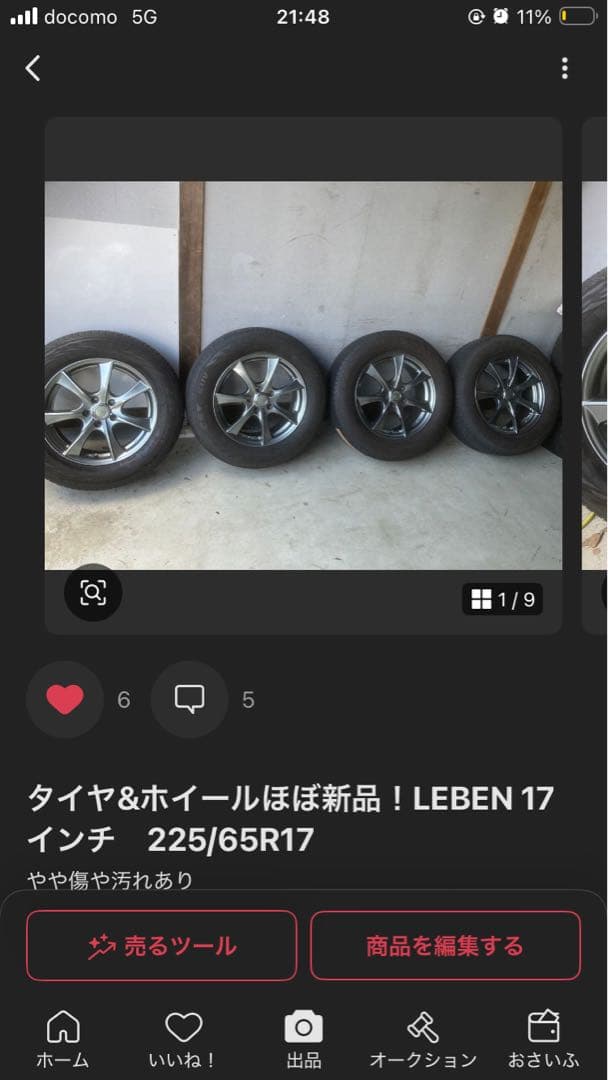Viewport: 608px width, 1080px height.
Task: Open the 出品 camera tab
Action: click(304, 1038)
